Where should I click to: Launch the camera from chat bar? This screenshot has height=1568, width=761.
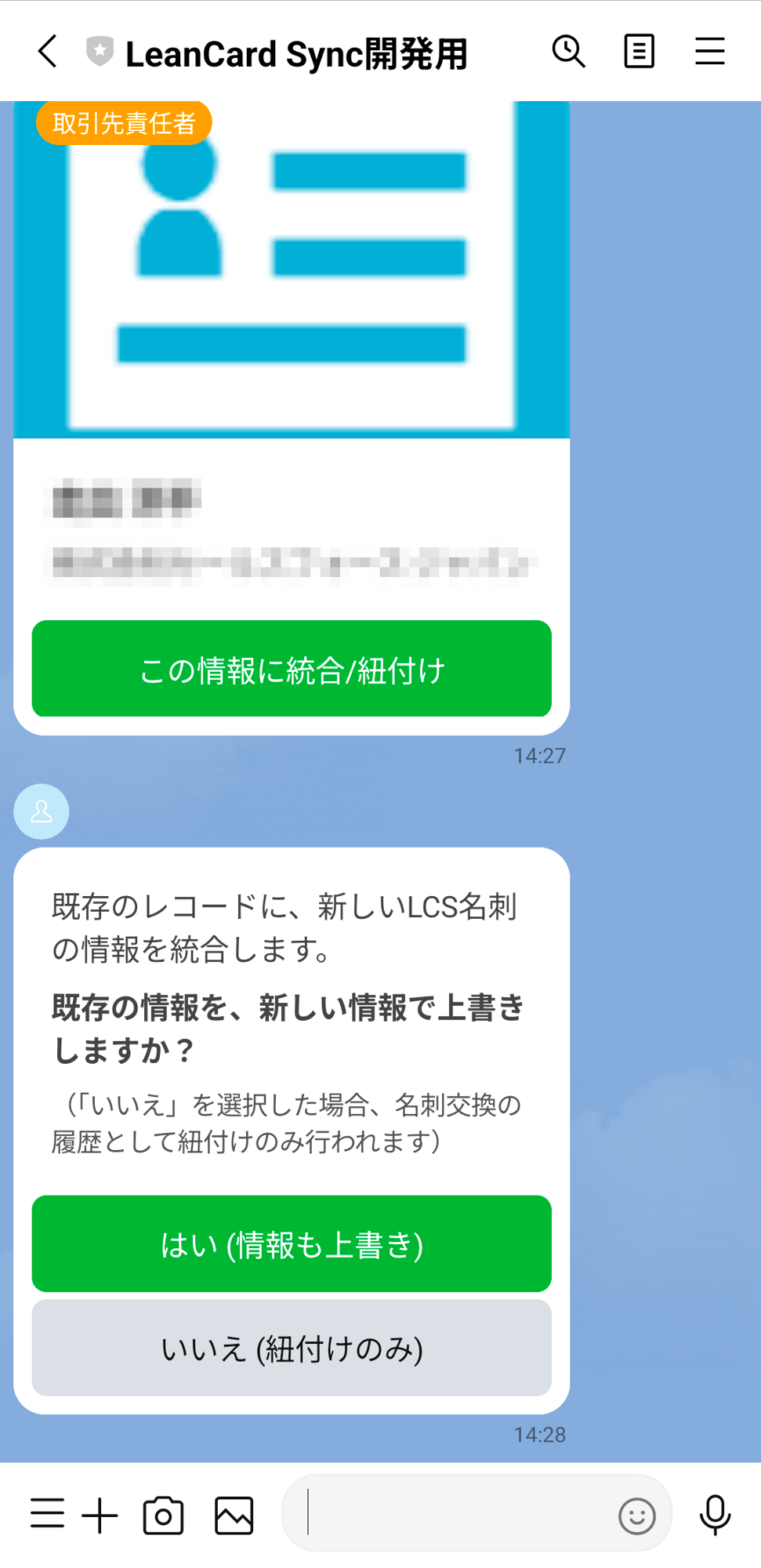163,1515
